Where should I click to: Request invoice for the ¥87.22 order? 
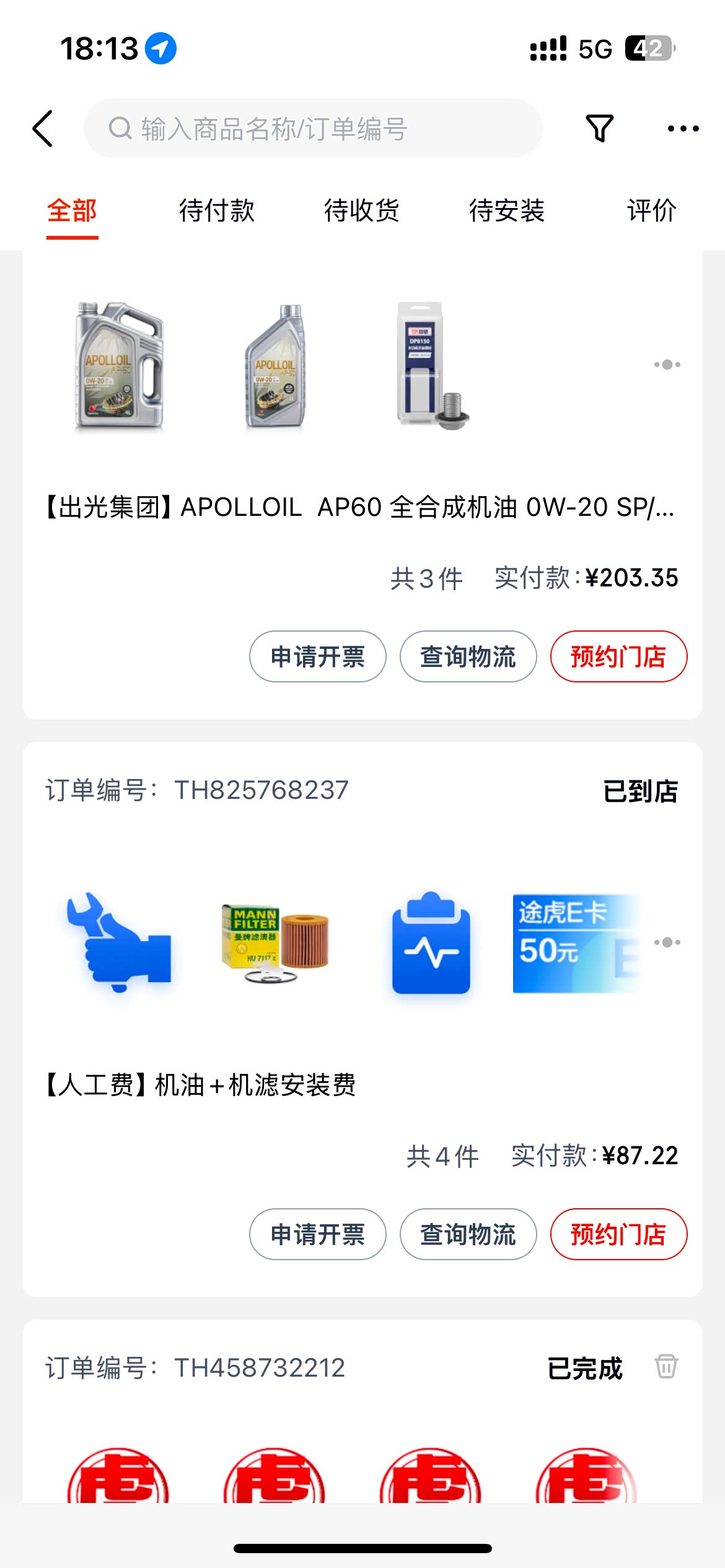point(317,1234)
